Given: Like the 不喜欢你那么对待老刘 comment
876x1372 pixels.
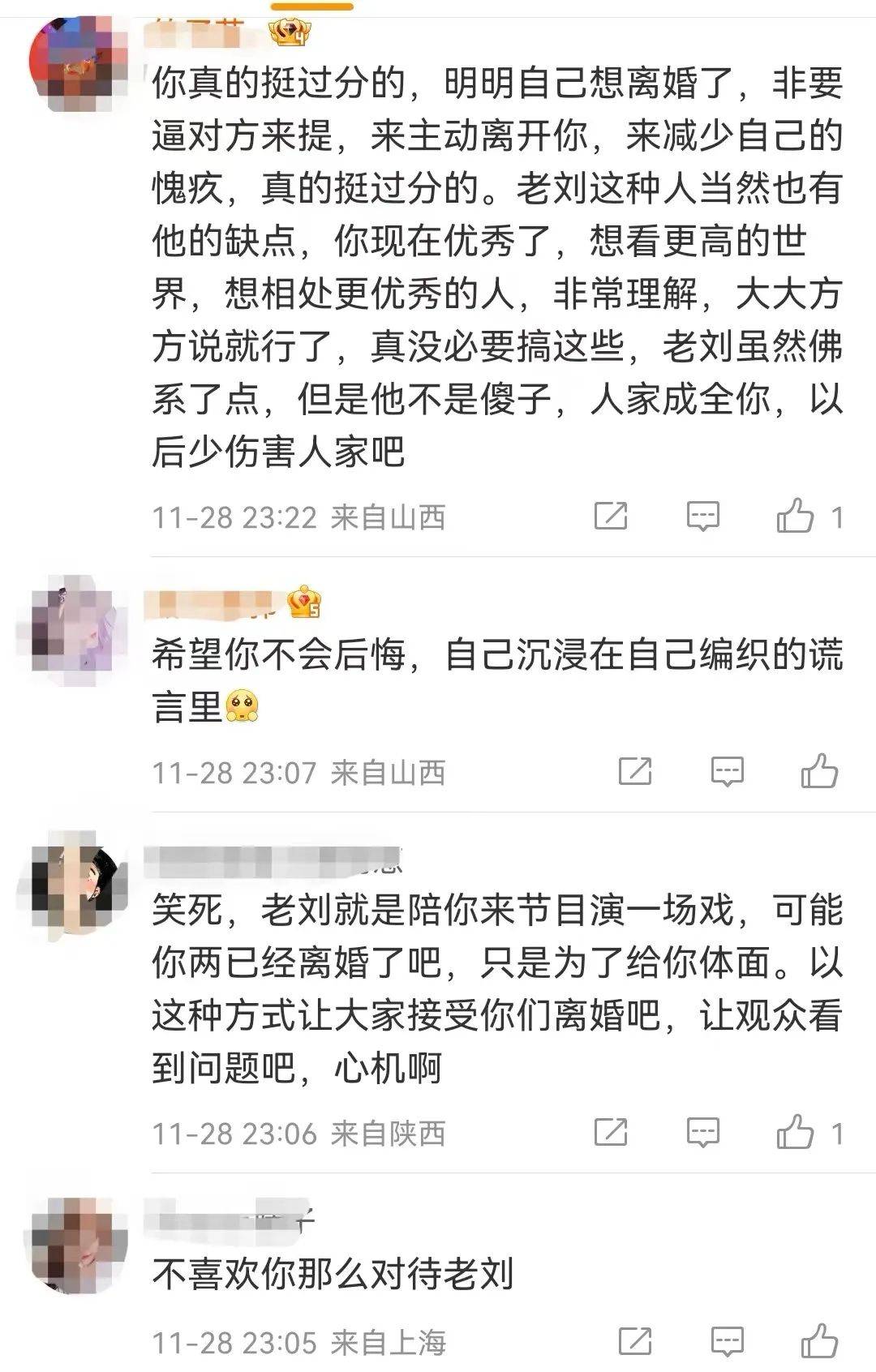Looking at the screenshot, I should coord(819,1342).
